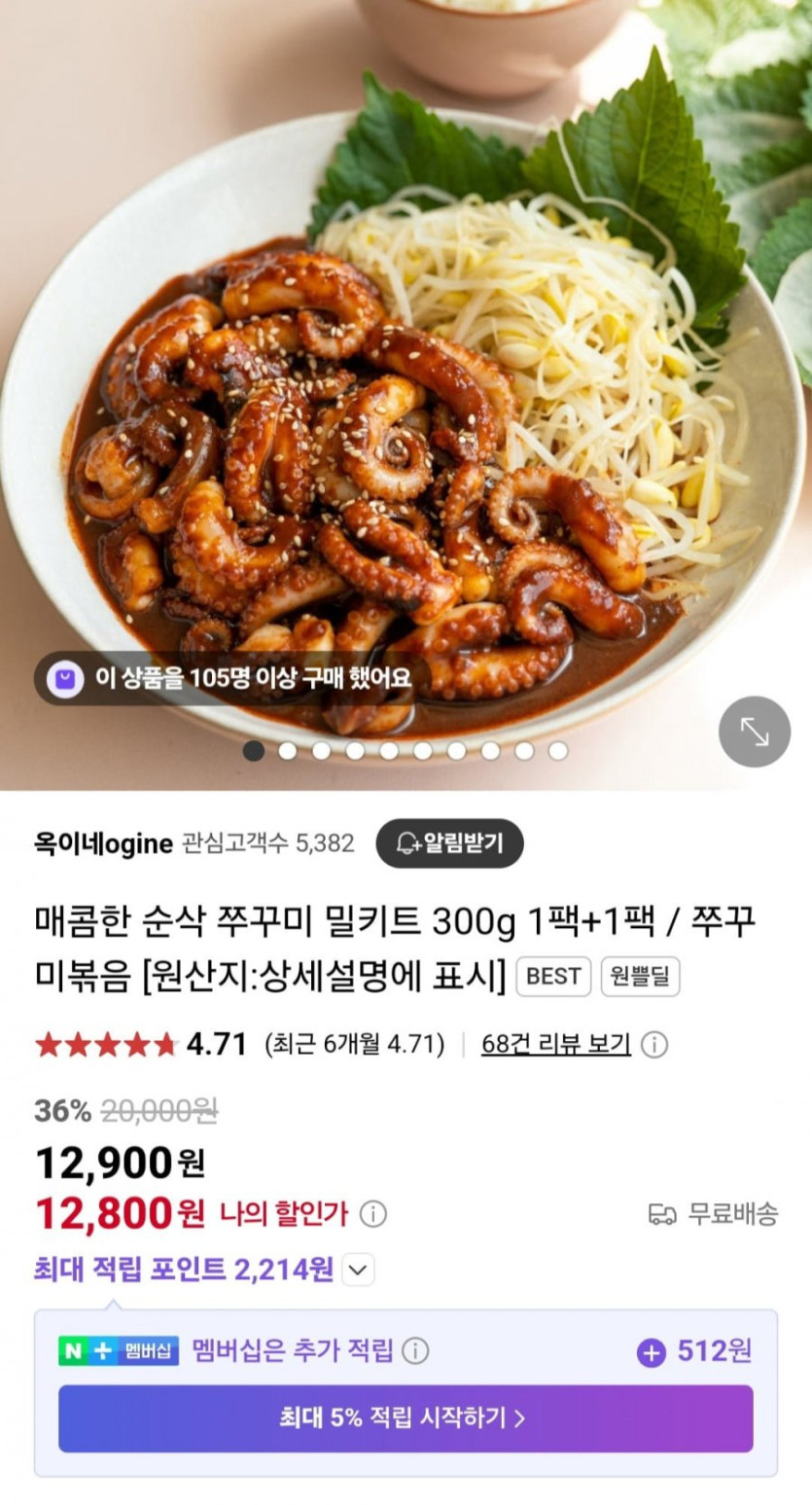Show info about 나의 할인가
812x1505 pixels.
click(373, 1214)
